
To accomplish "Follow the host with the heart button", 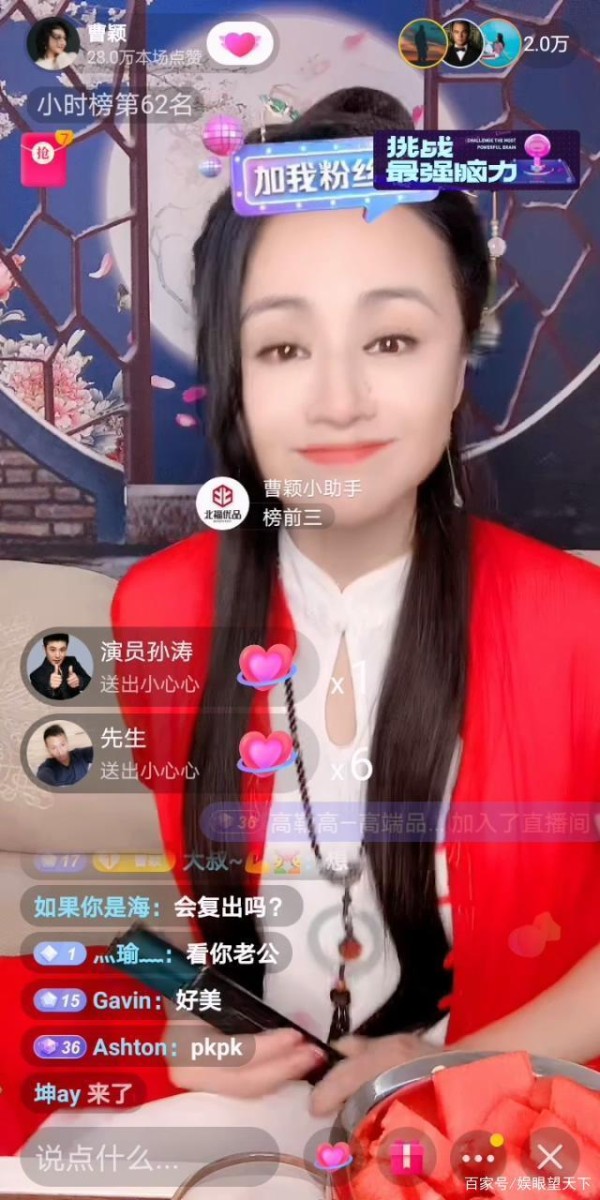I will [x=240, y=44].
